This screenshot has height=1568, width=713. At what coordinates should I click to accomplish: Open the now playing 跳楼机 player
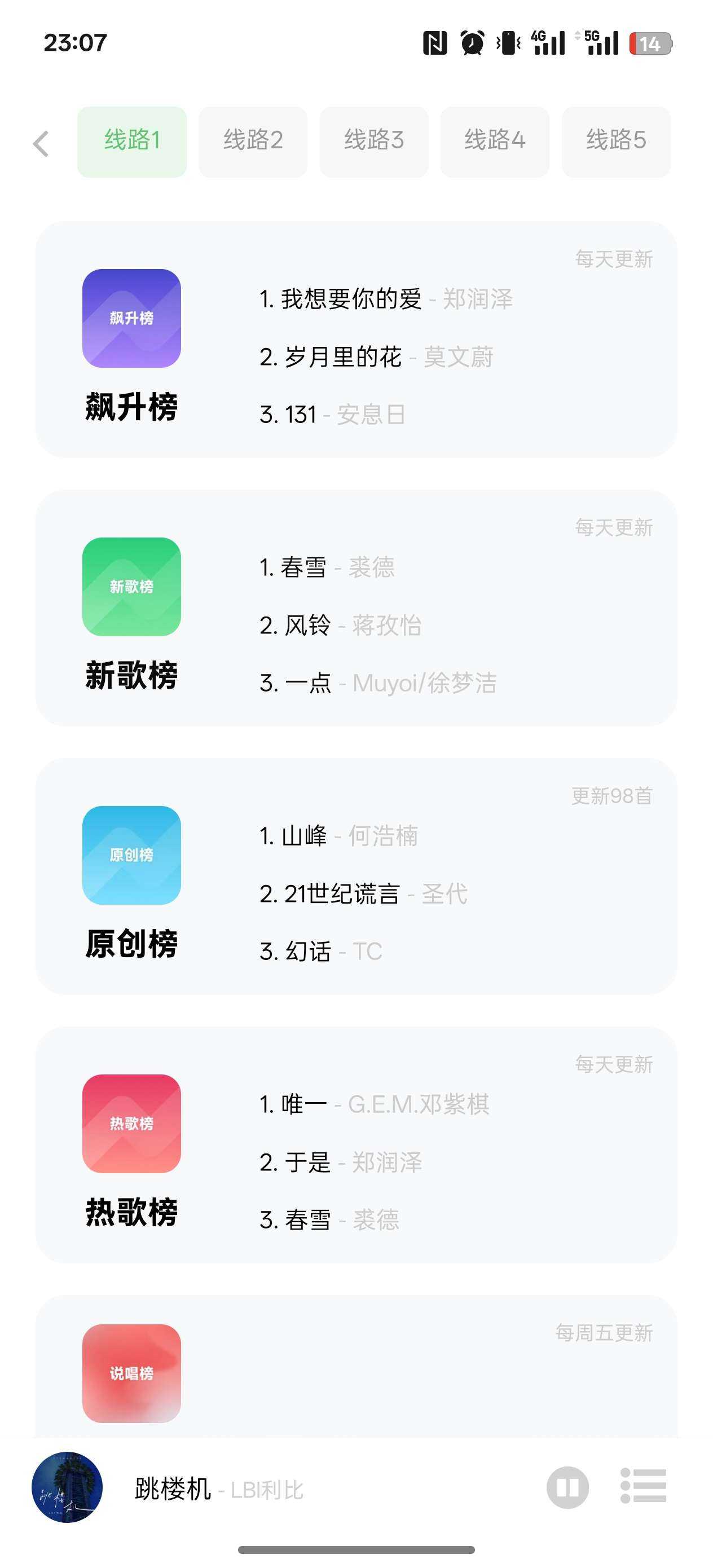(173, 1489)
